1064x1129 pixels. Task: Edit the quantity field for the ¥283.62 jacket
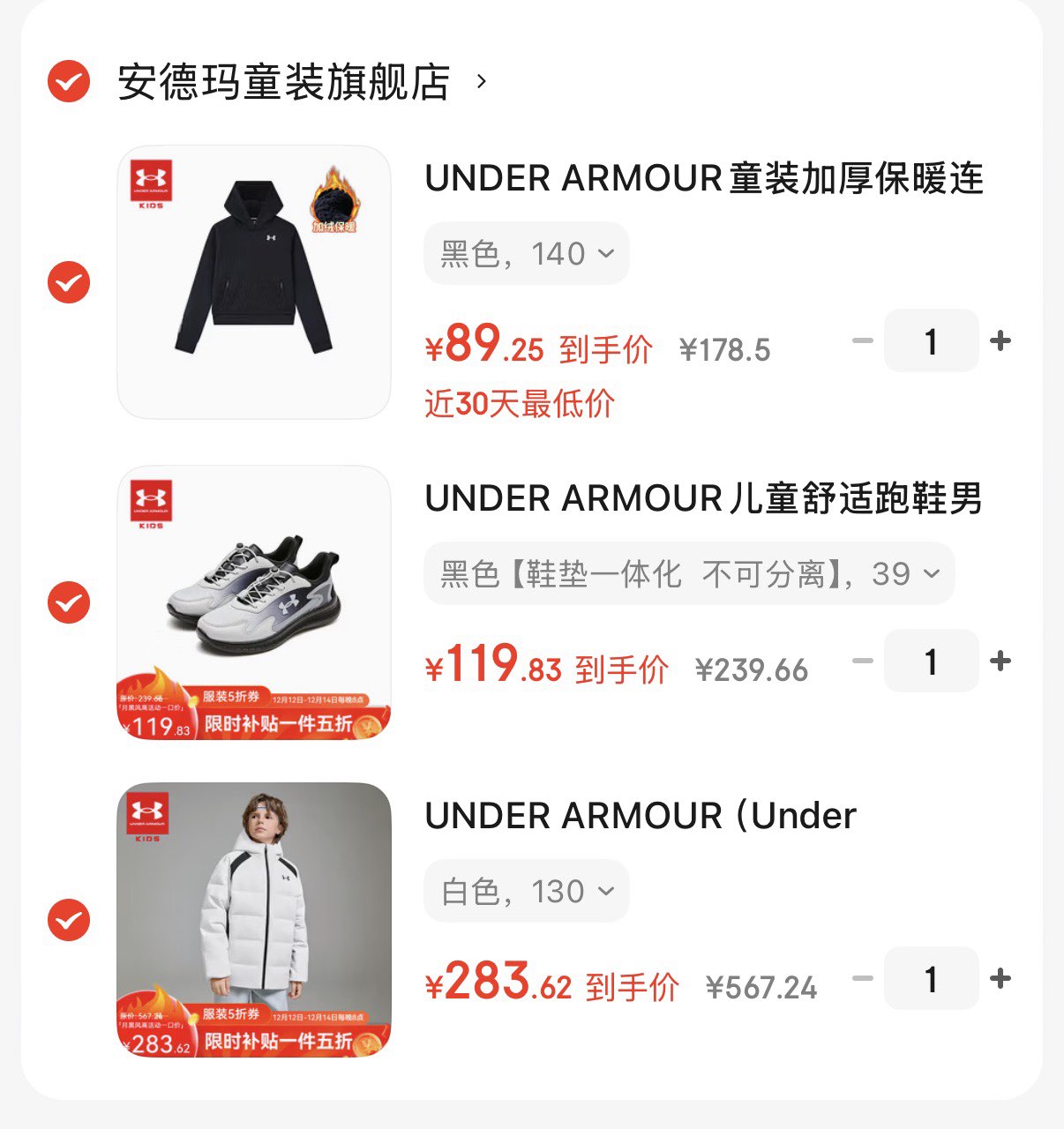931,978
